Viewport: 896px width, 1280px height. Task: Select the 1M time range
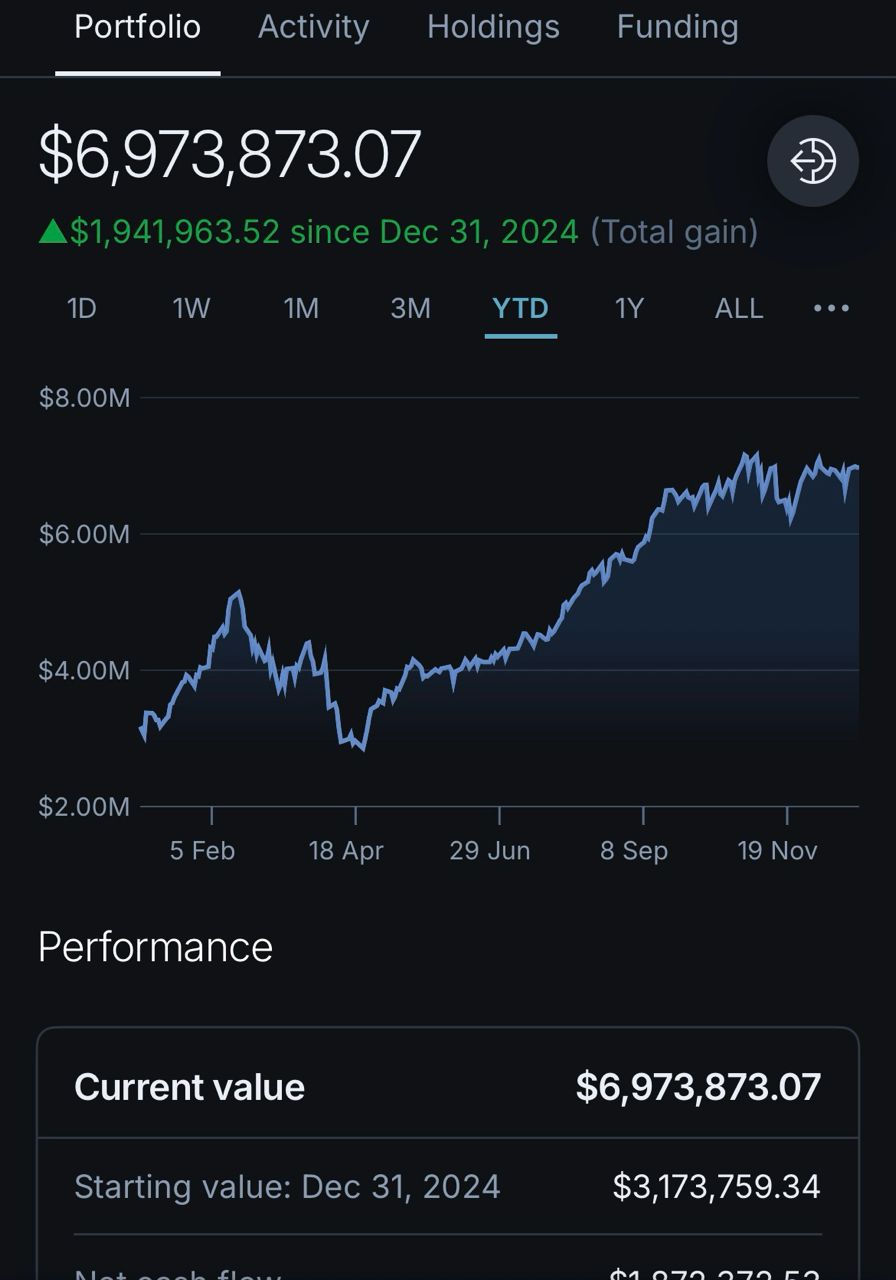[x=301, y=308]
